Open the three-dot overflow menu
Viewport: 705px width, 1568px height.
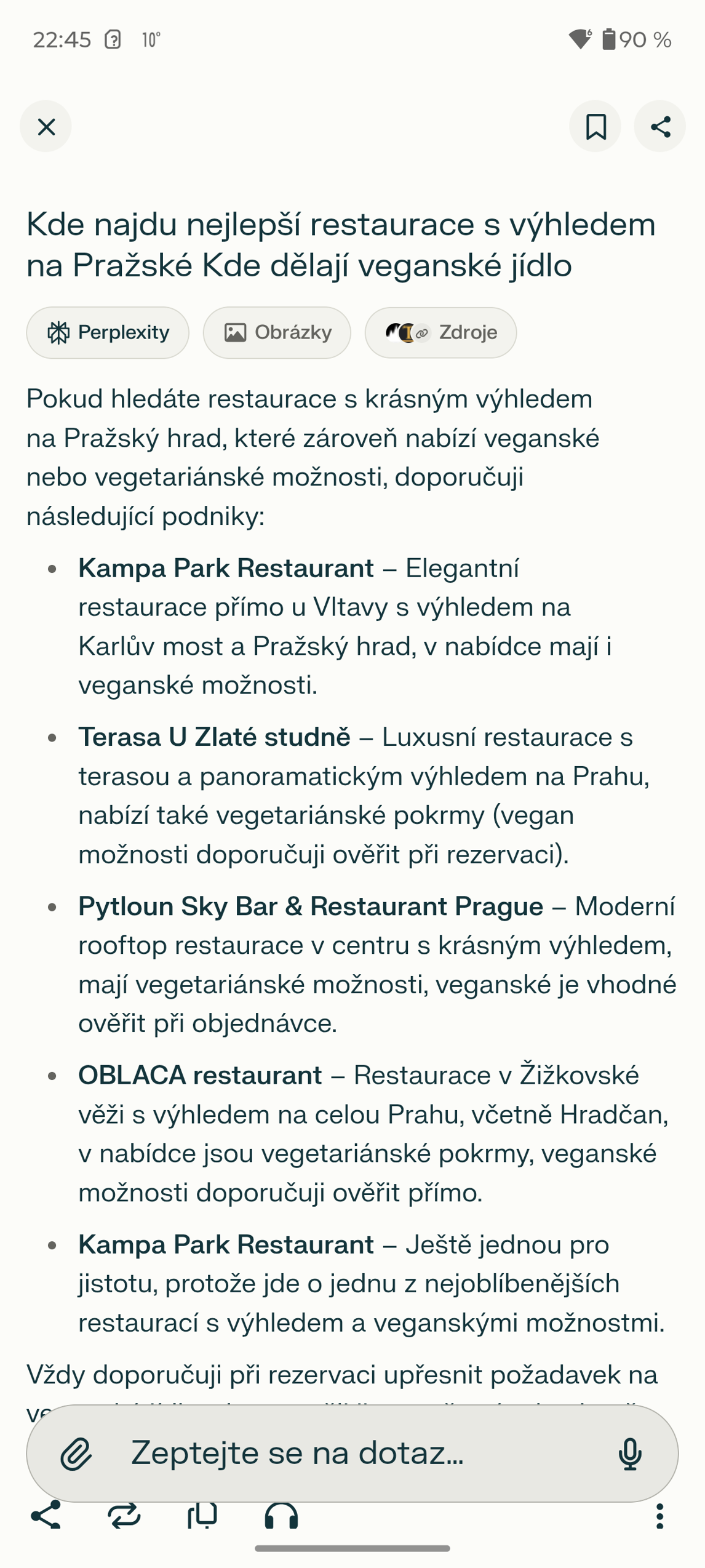pos(659,1516)
